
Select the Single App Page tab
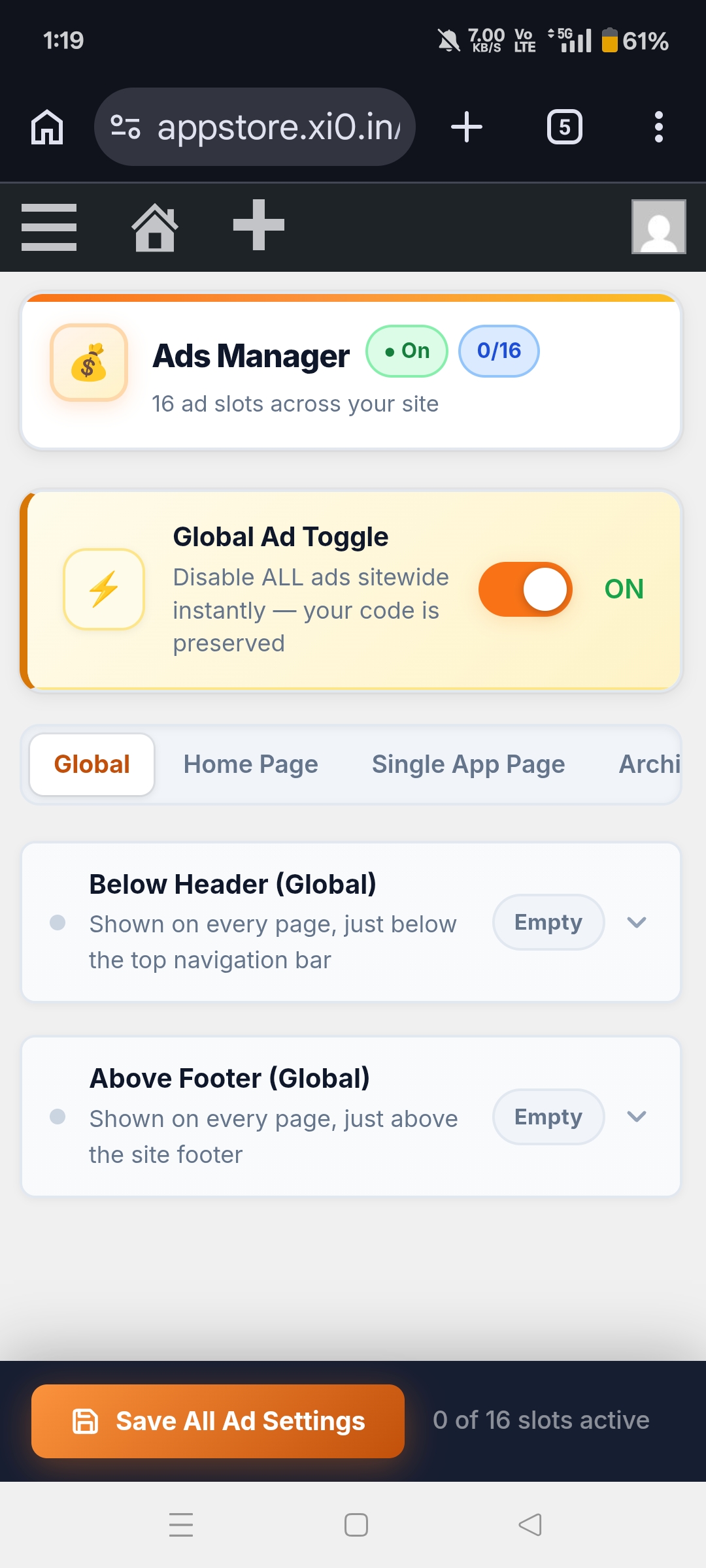468,764
